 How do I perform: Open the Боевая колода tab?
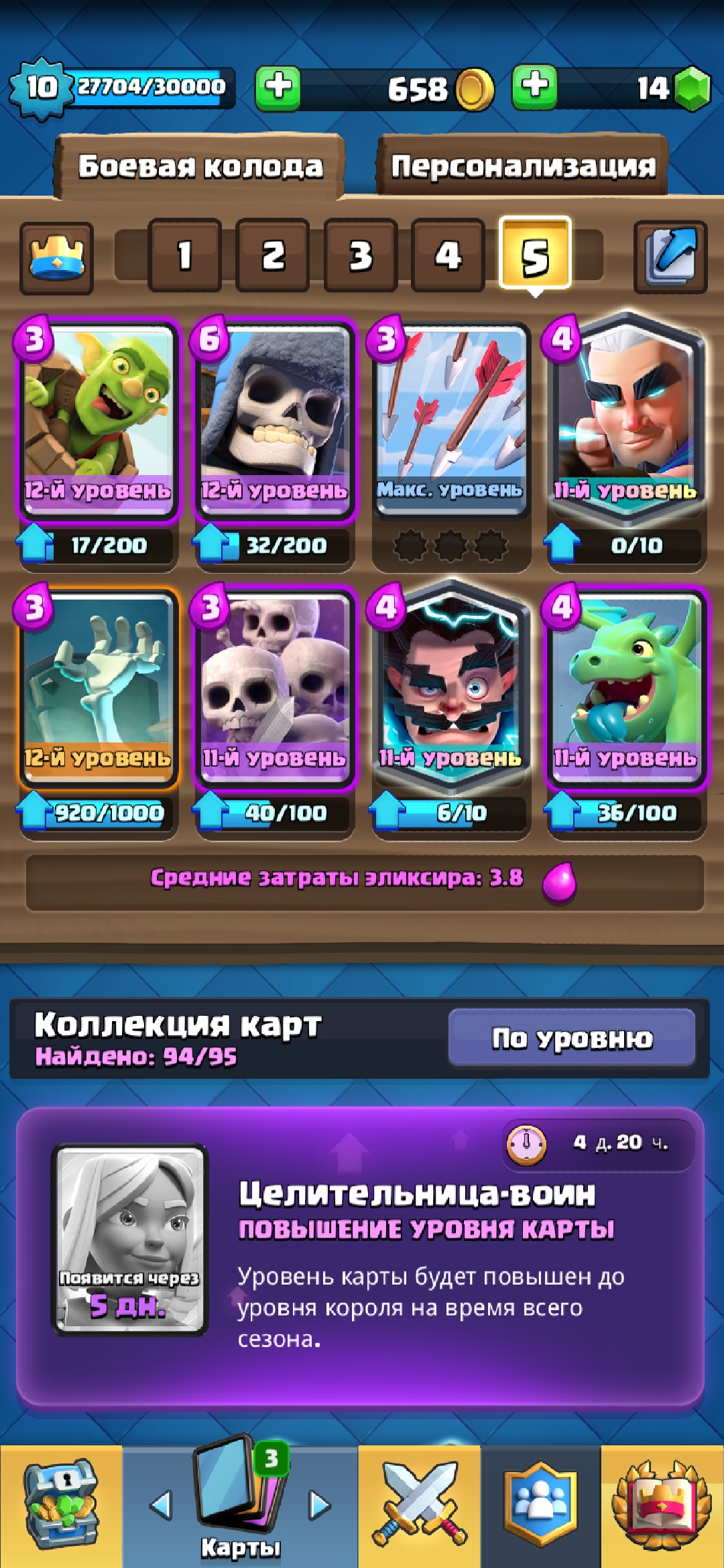(x=200, y=166)
